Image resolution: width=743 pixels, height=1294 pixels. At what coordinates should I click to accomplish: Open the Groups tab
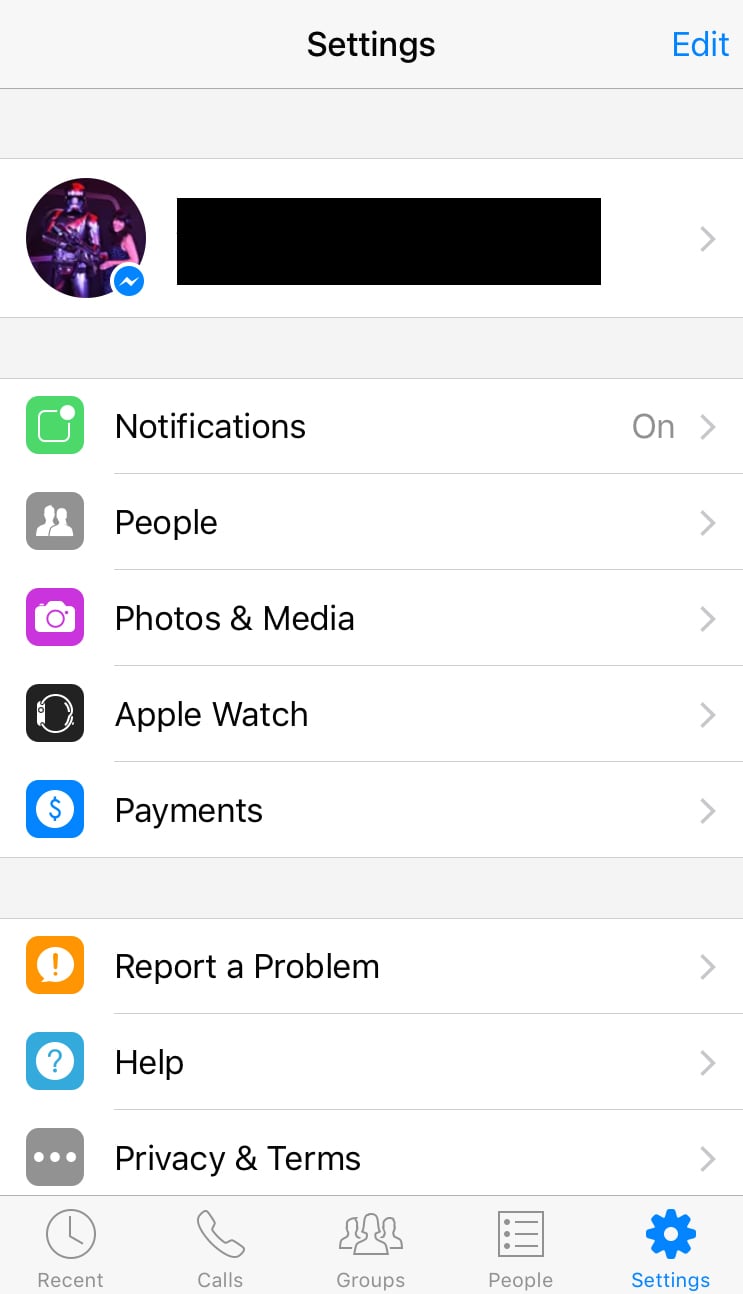pos(370,1245)
